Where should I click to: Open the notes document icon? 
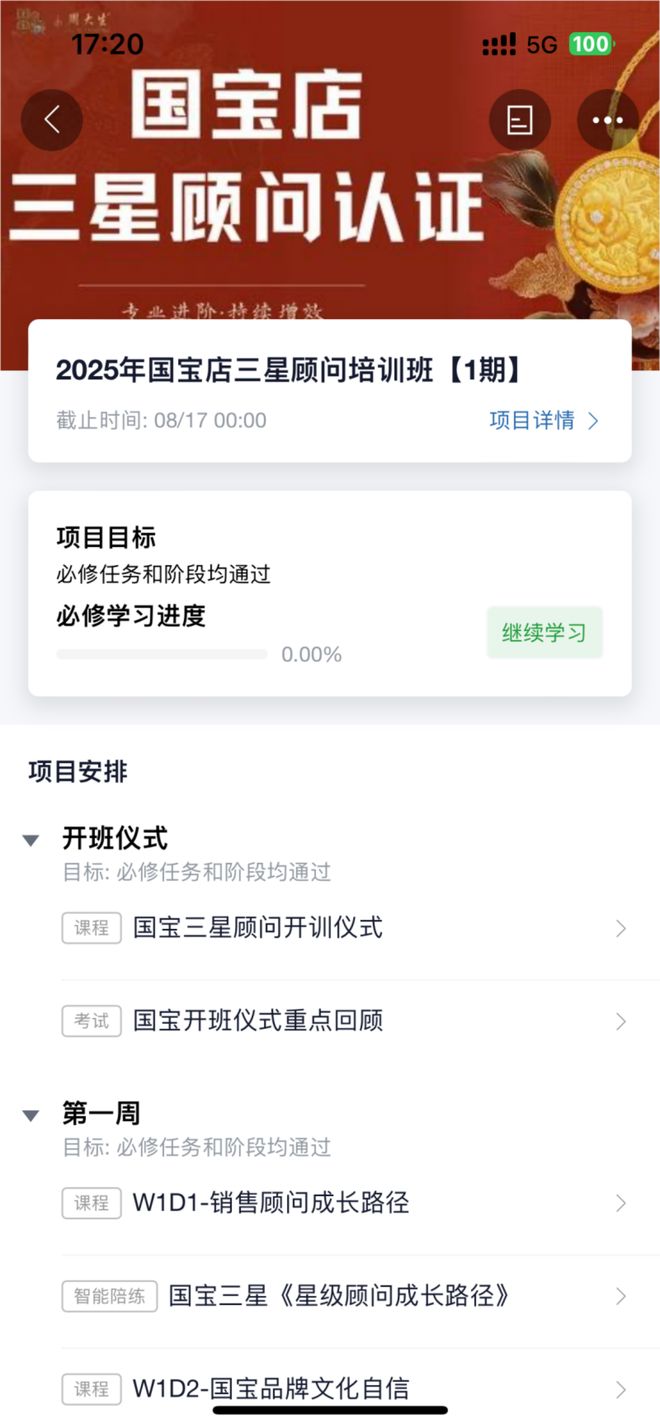(x=519, y=120)
